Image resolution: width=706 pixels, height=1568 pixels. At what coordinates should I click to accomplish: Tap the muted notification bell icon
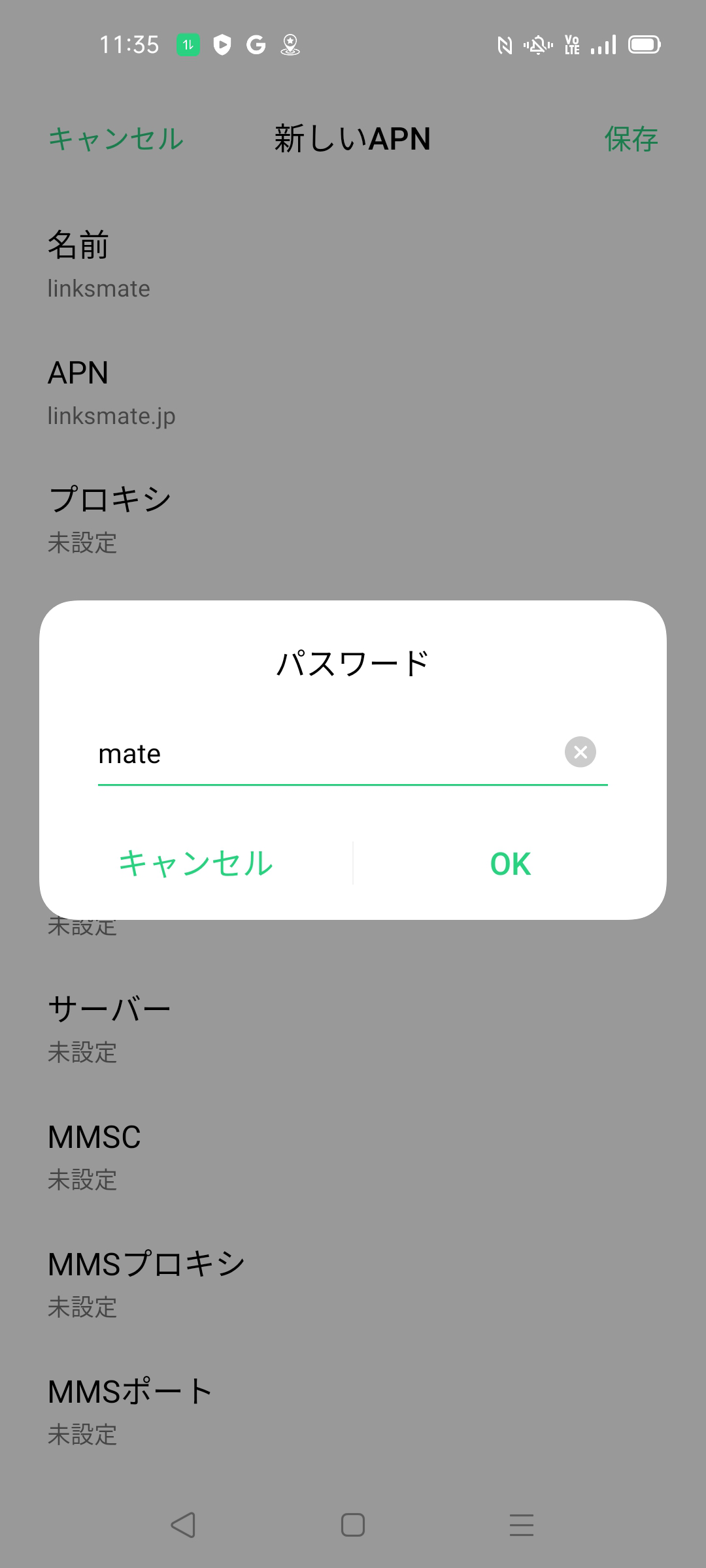[536, 44]
